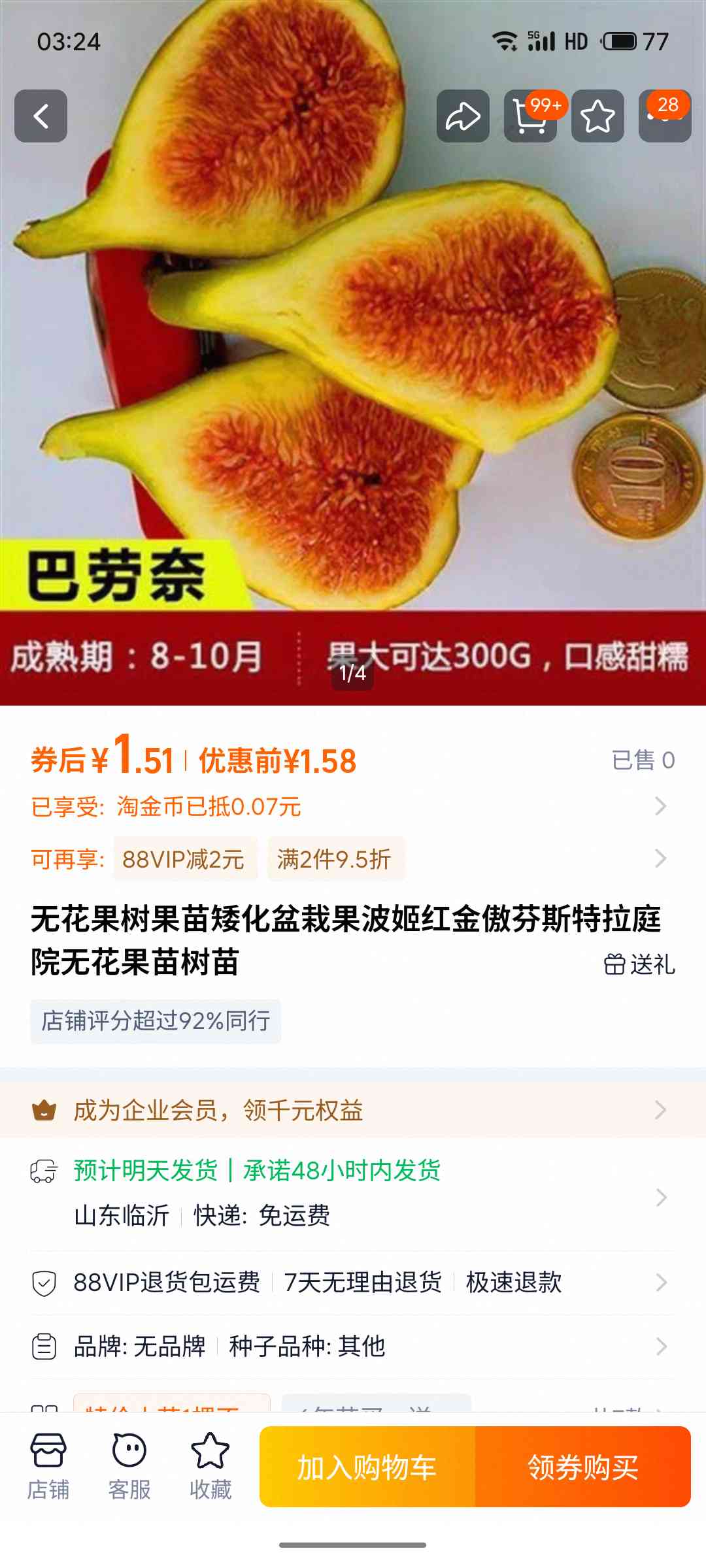Contact 客服 customer service
This screenshot has width=706, height=1568.
click(x=129, y=1467)
